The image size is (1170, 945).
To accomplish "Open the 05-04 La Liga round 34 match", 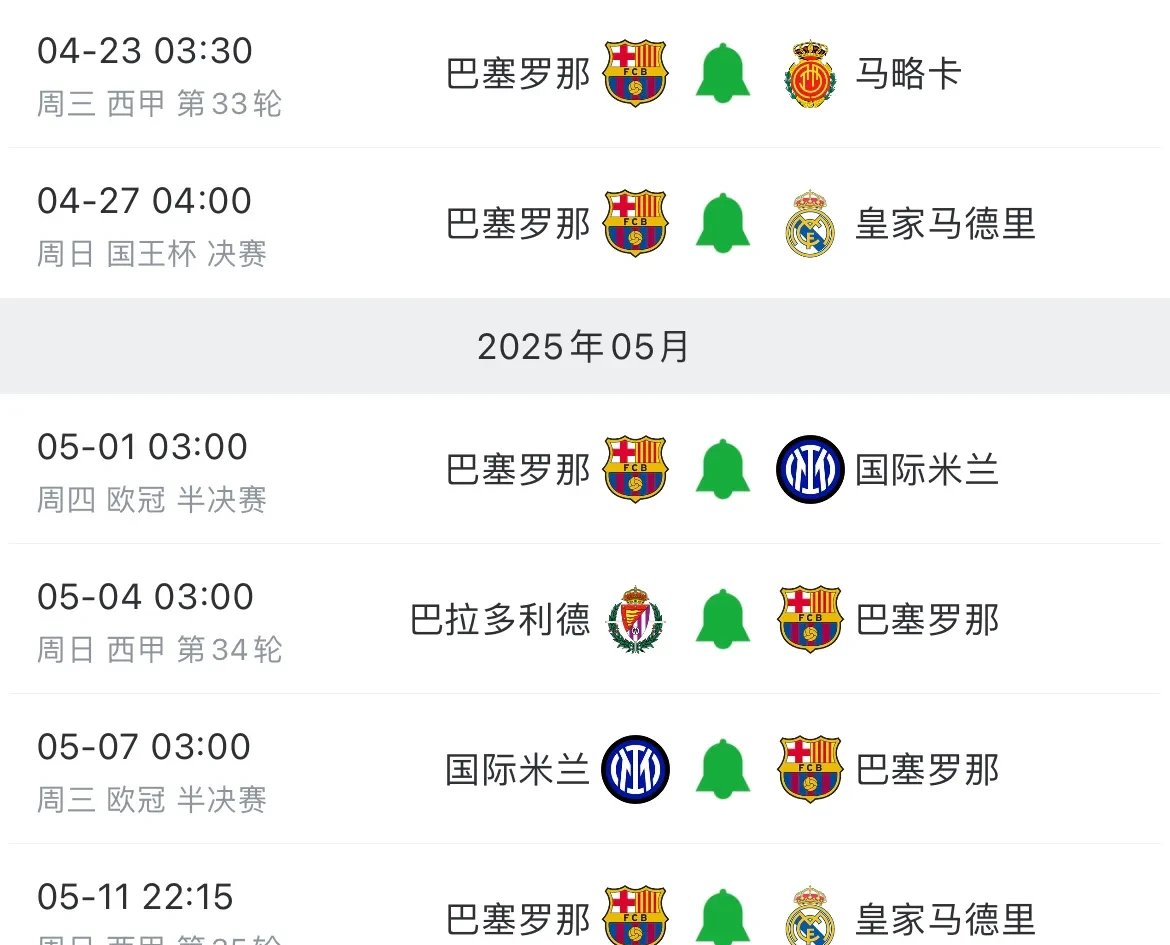I will point(160,621).
